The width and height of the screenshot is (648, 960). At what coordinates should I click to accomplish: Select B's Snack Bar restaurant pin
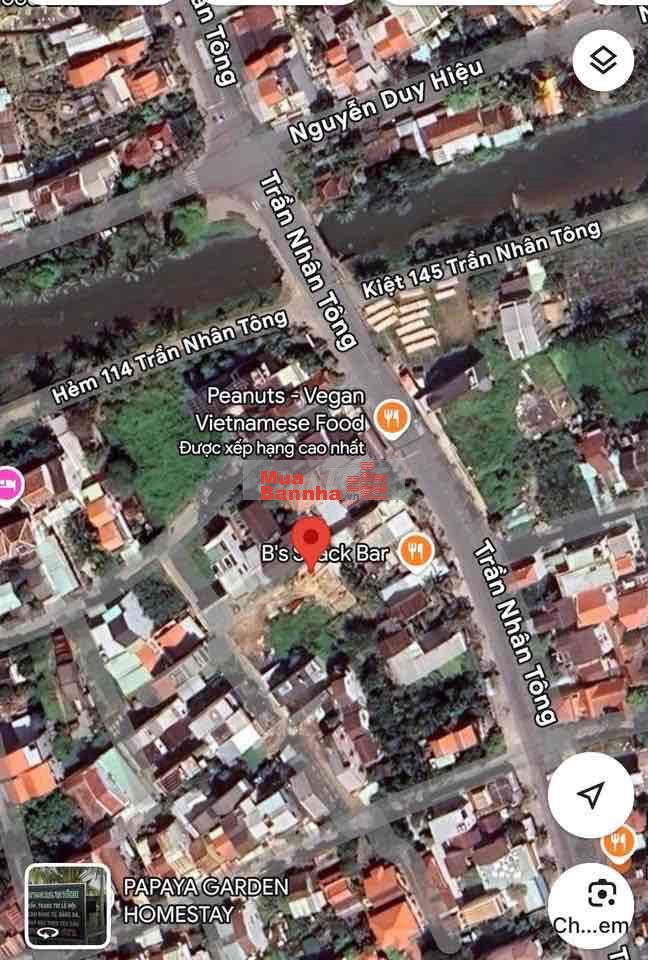(x=415, y=550)
